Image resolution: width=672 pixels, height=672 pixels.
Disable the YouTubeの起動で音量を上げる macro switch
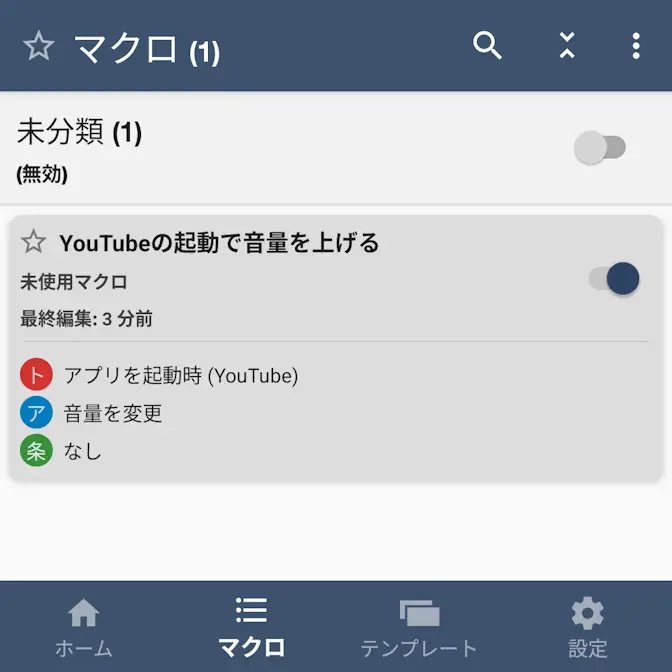[614, 279]
